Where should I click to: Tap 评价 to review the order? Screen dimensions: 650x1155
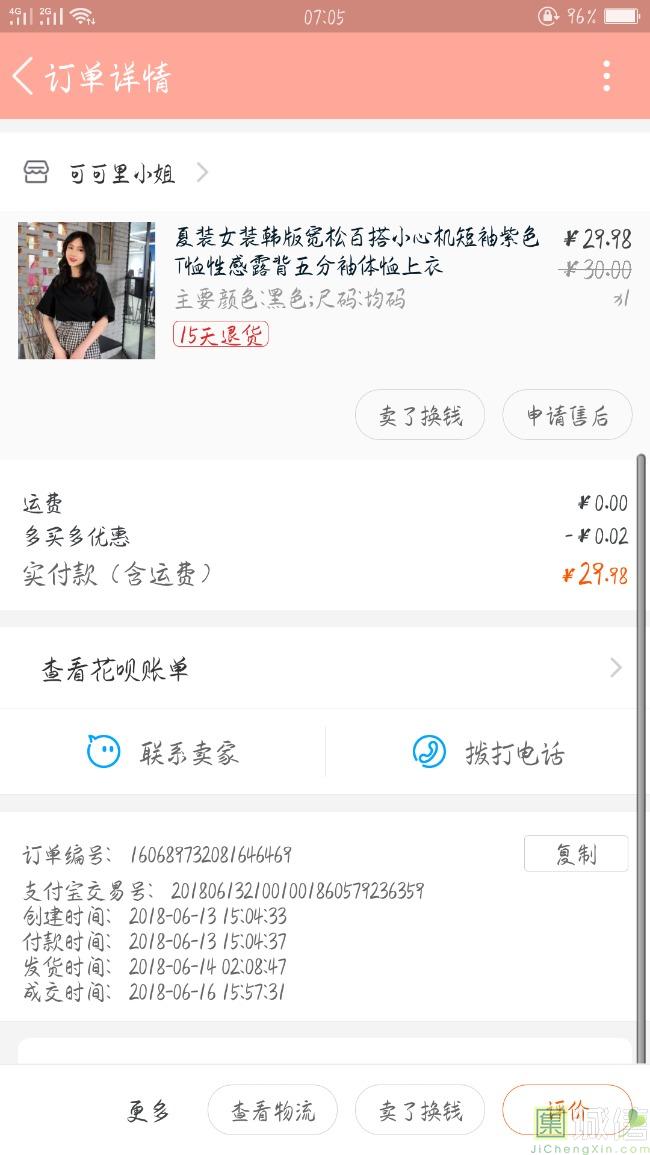567,1110
